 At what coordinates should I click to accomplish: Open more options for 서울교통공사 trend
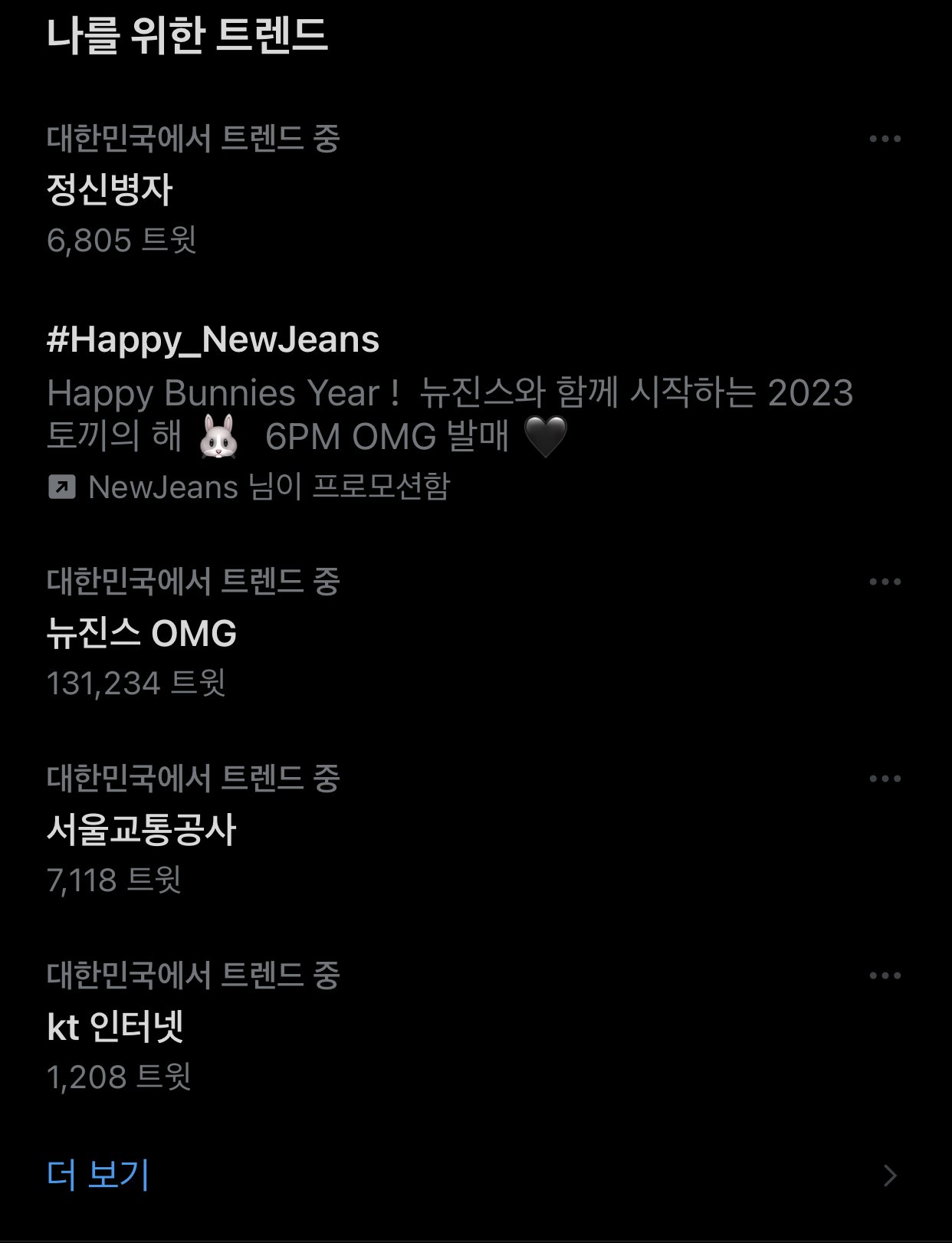coord(885,779)
